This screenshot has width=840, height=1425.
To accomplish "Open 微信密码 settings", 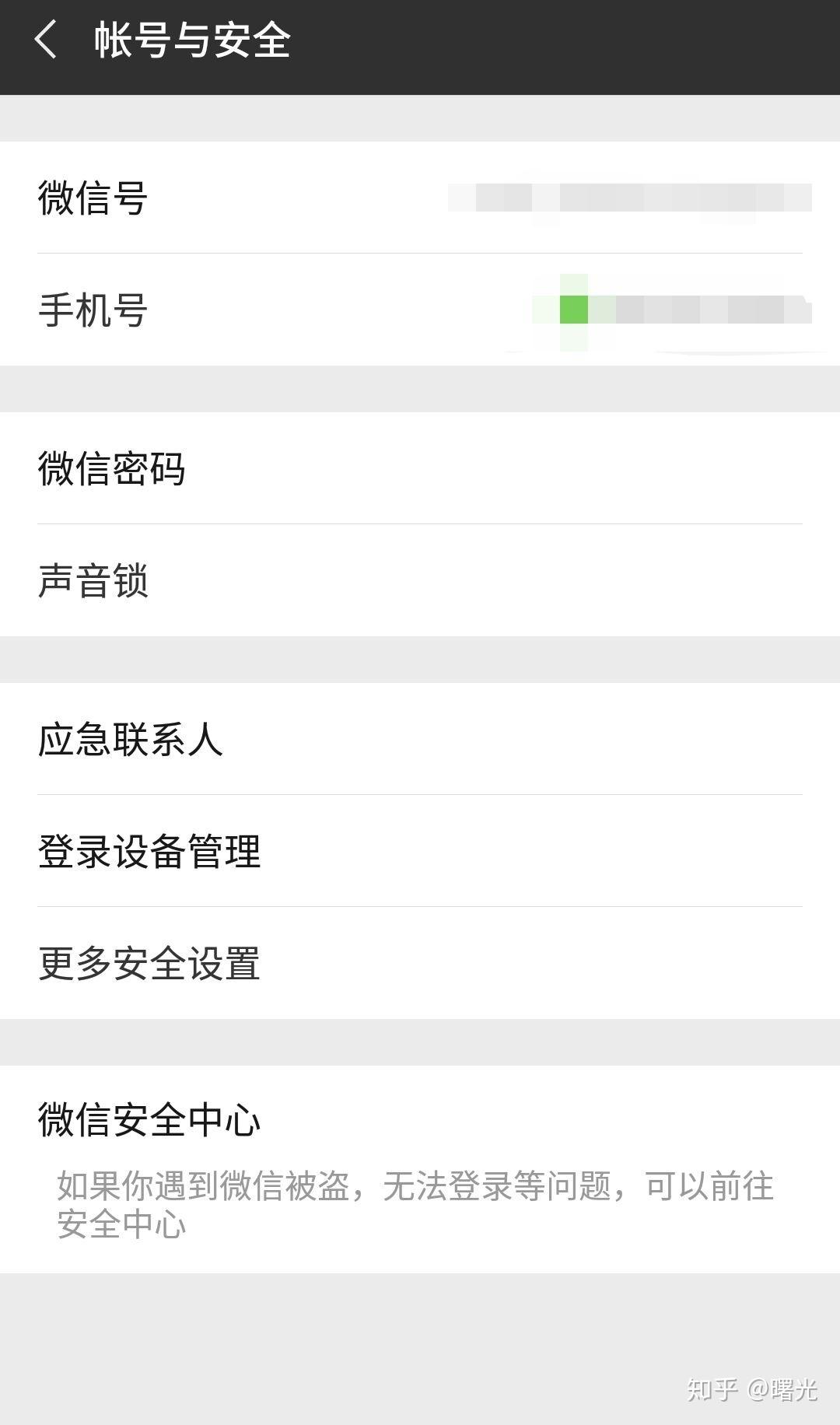I will click(420, 468).
